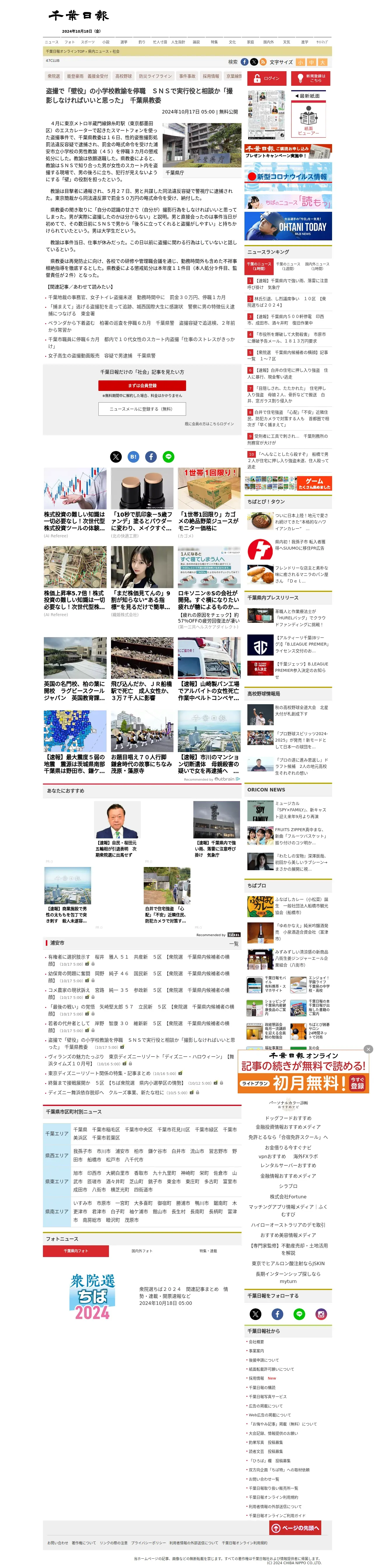Jump back via ページの先頭へ button
The image size is (375, 1568).
(x=295, y=1527)
